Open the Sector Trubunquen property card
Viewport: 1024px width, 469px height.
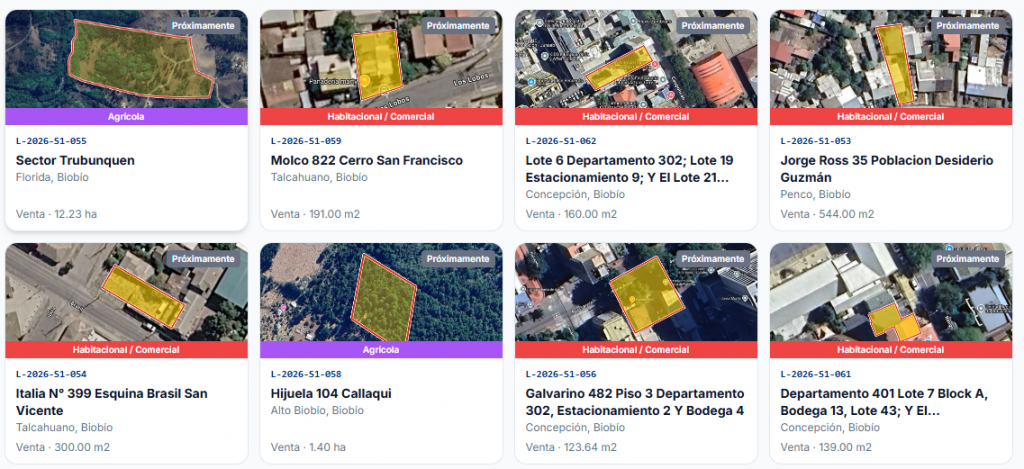(126, 120)
